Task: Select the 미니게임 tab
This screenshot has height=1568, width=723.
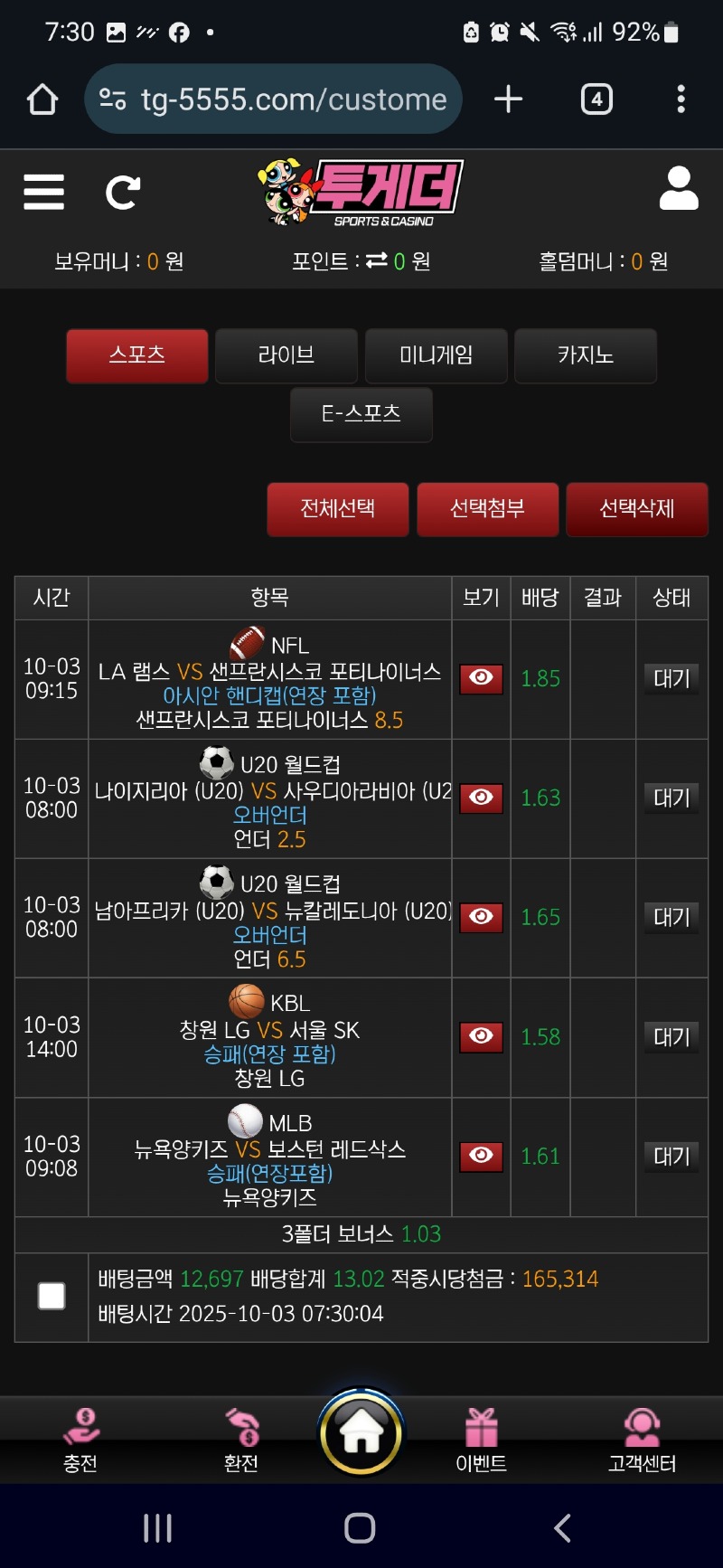Action: click(x=437, y=355)
